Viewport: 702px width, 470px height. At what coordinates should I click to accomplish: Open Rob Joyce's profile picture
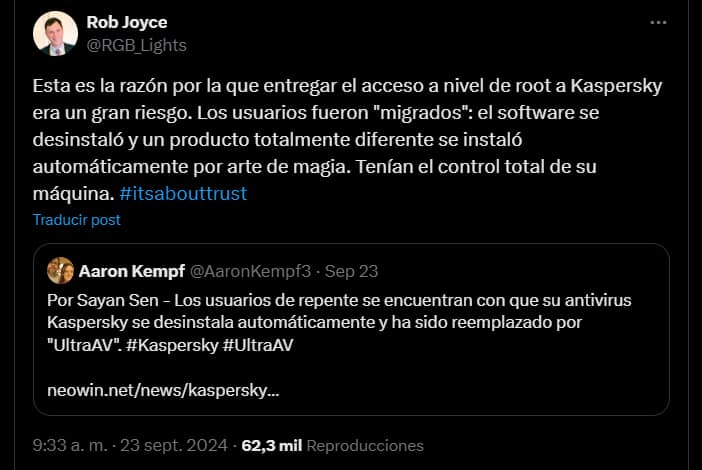point(55,33)
